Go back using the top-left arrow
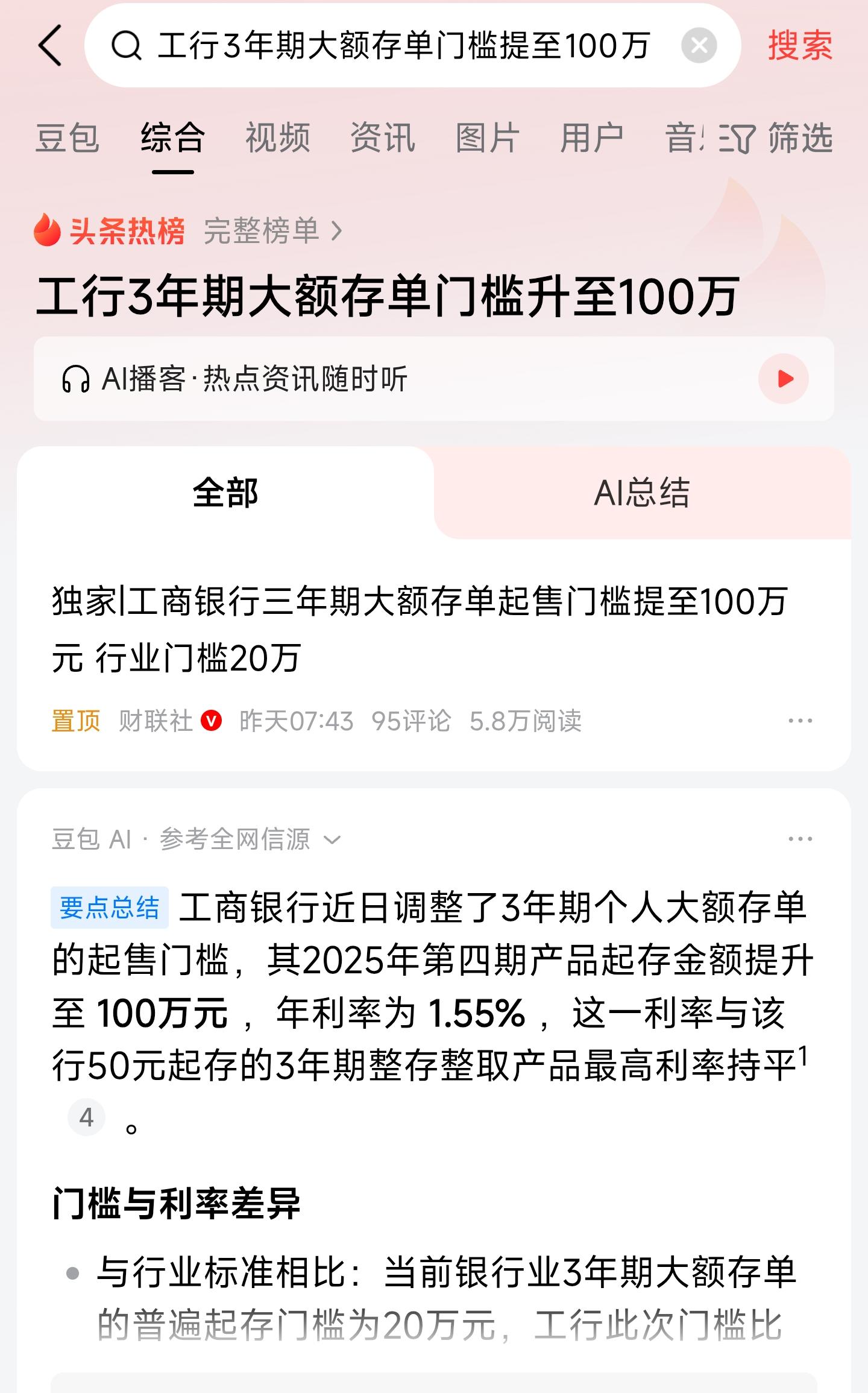The width and height of the screenshot is (868, 1393). (51, 46)
